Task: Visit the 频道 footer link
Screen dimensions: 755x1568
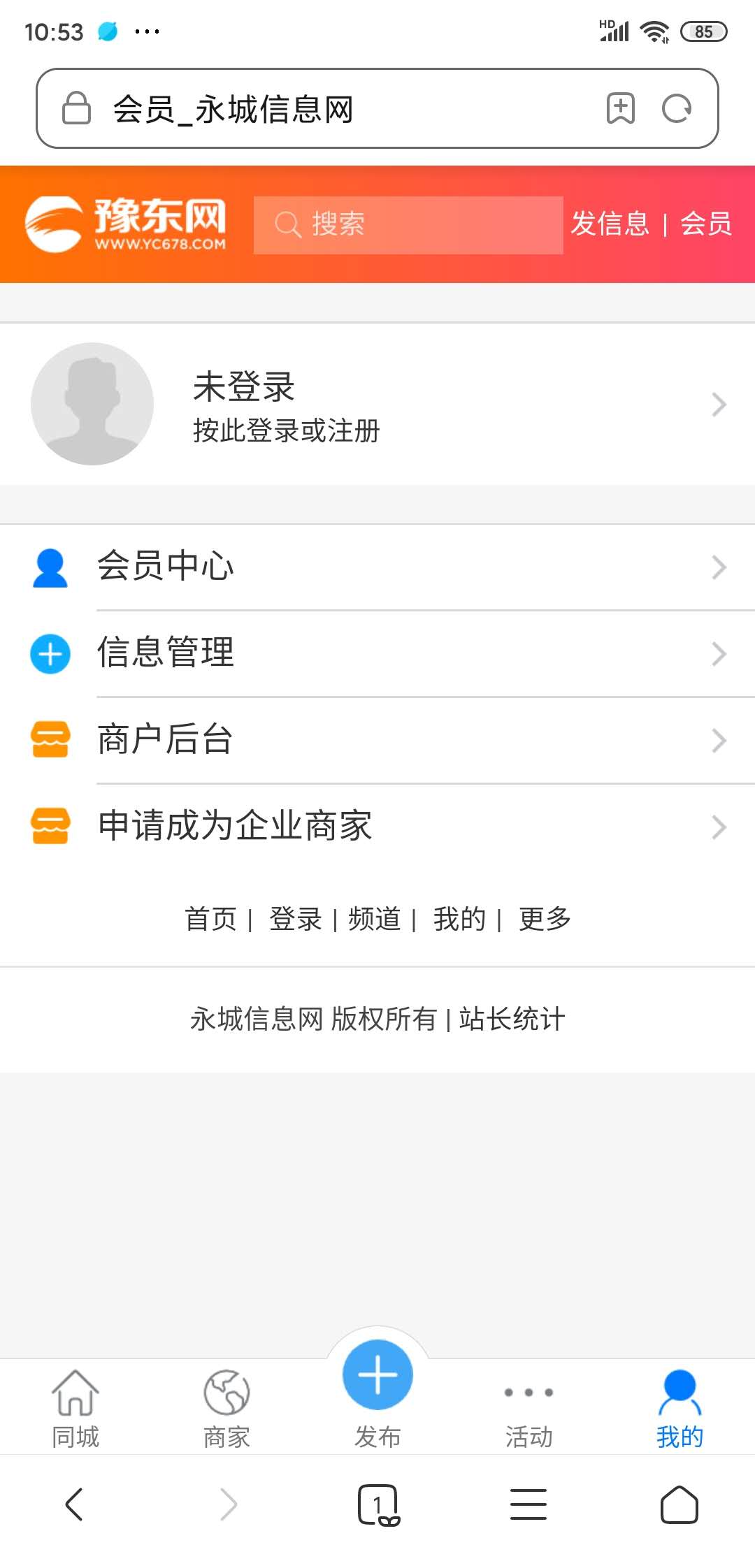Action: 375,919
